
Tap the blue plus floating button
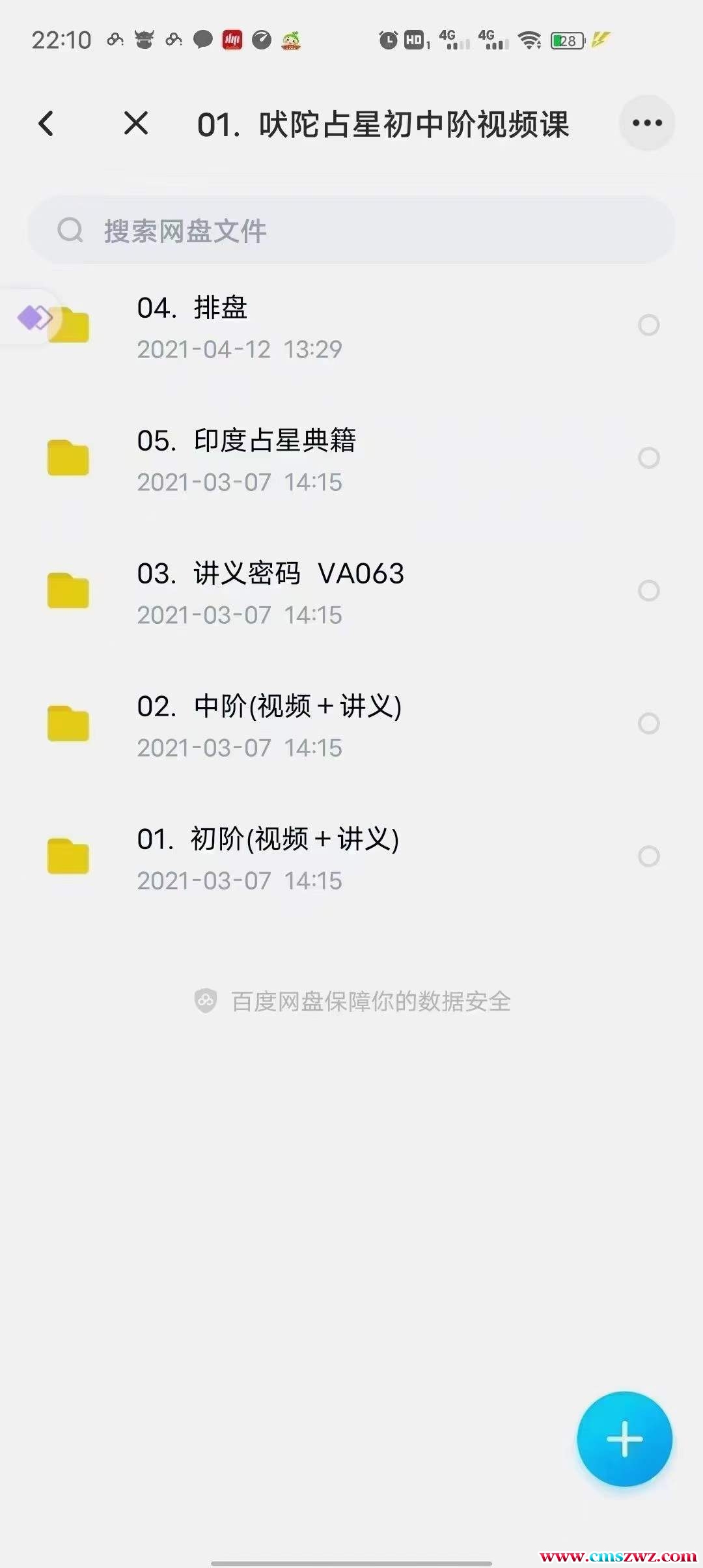pos(624,1439)
